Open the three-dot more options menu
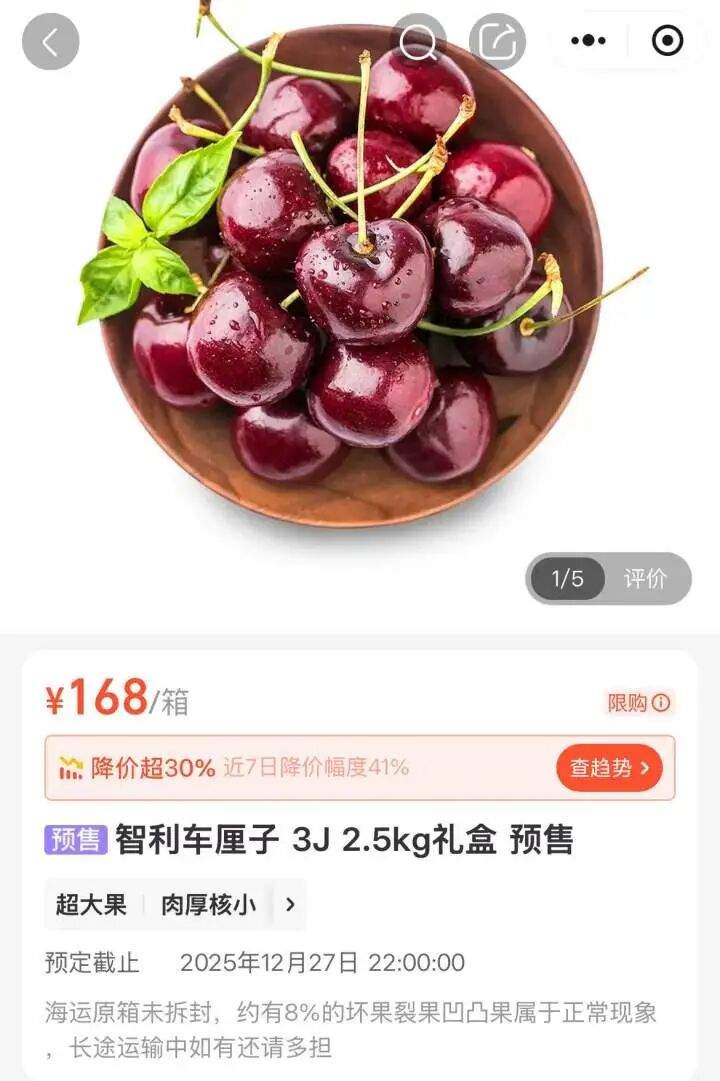 (x=588, y=41)
